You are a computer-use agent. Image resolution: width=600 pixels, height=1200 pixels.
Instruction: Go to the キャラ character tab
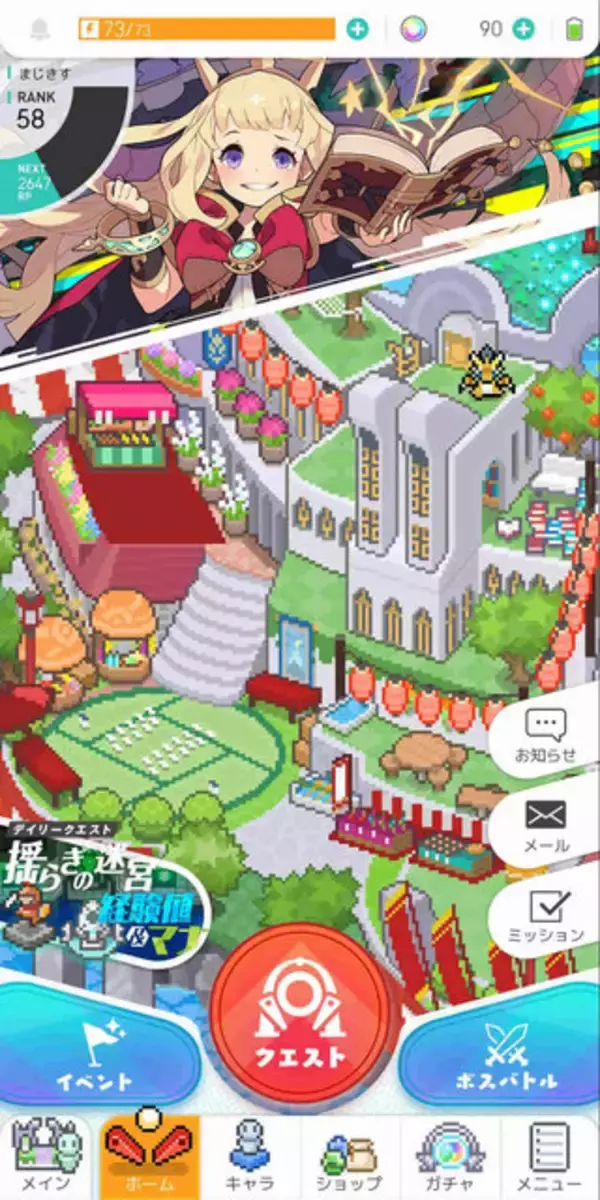[250, 1157]
